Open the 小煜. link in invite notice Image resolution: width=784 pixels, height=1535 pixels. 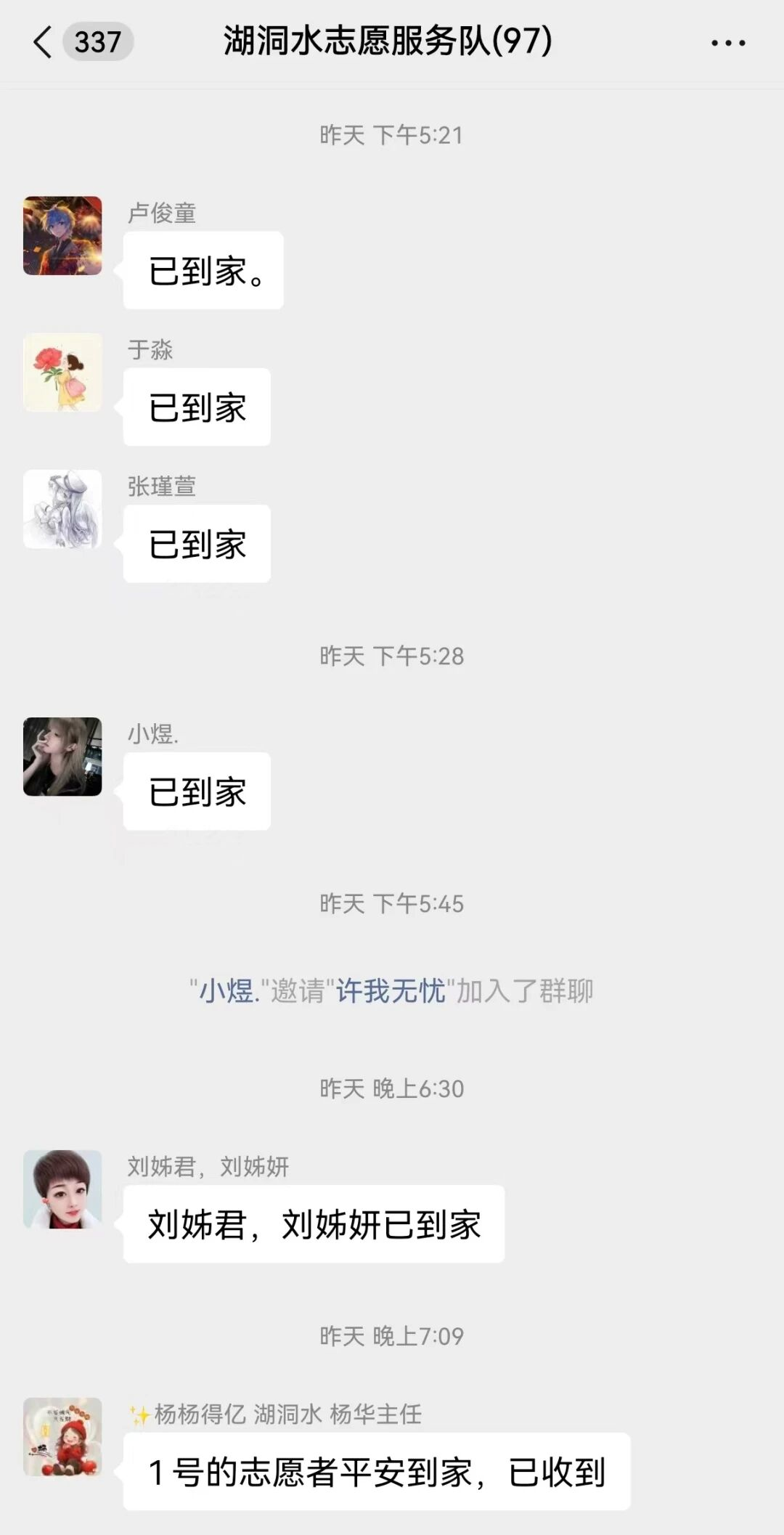coord(228,991)
